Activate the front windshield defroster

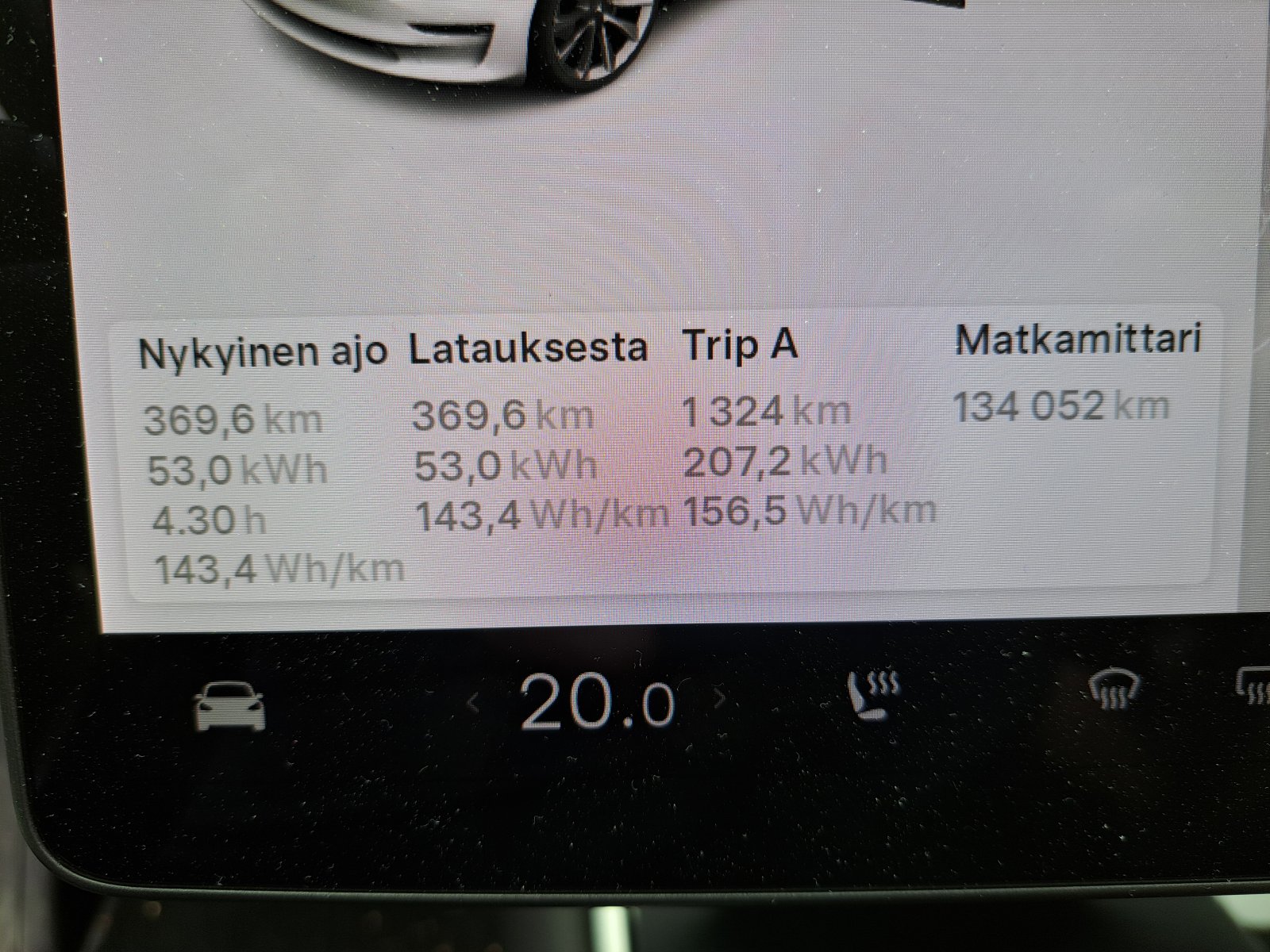coord(1115,689)
